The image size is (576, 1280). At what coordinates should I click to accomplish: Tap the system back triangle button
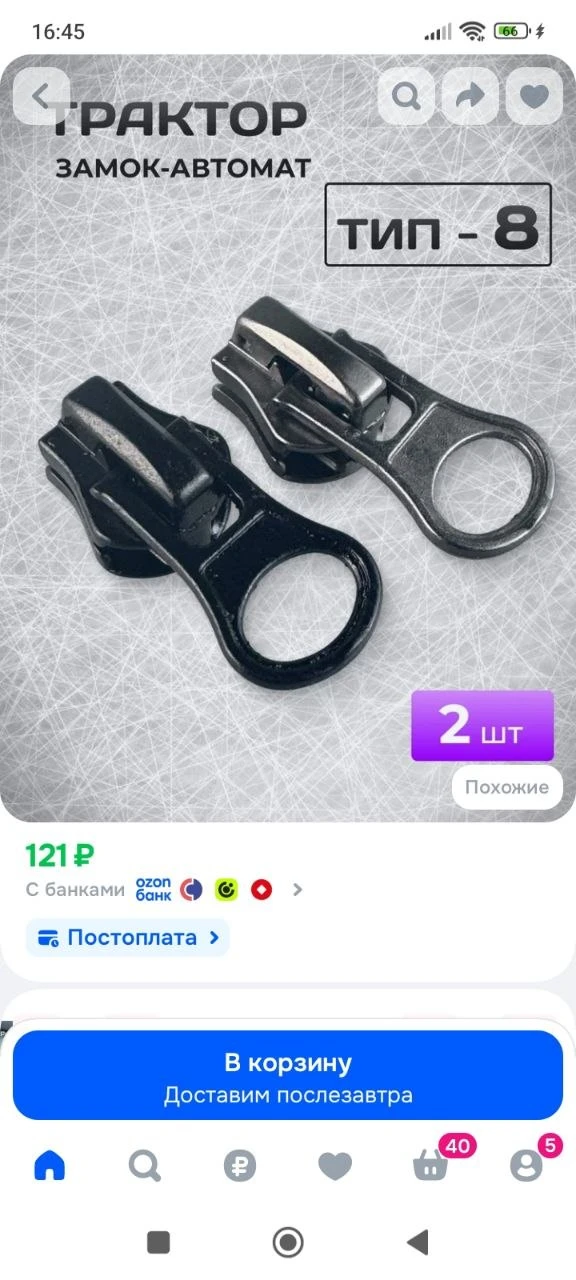click(418, 1242)
